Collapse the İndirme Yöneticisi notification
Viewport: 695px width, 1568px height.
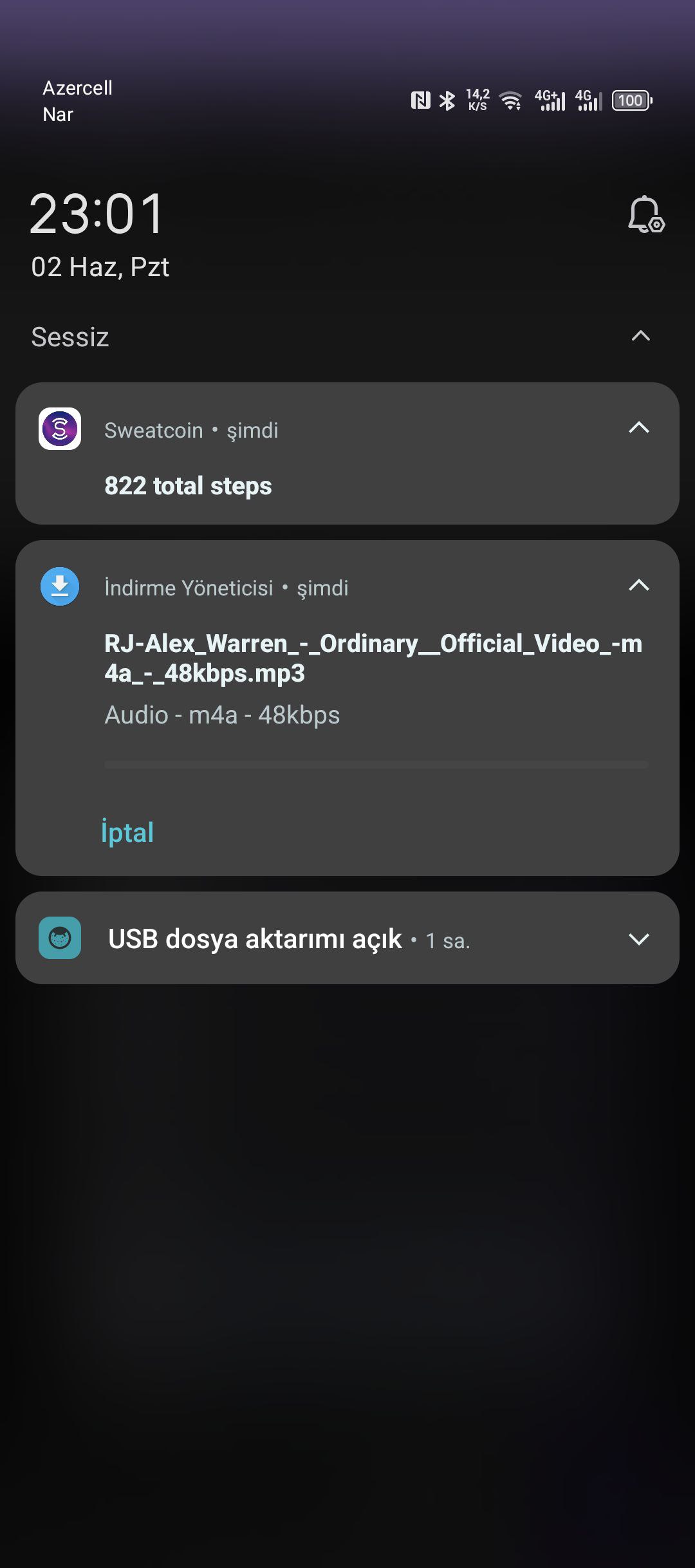(x=639, y=586)
